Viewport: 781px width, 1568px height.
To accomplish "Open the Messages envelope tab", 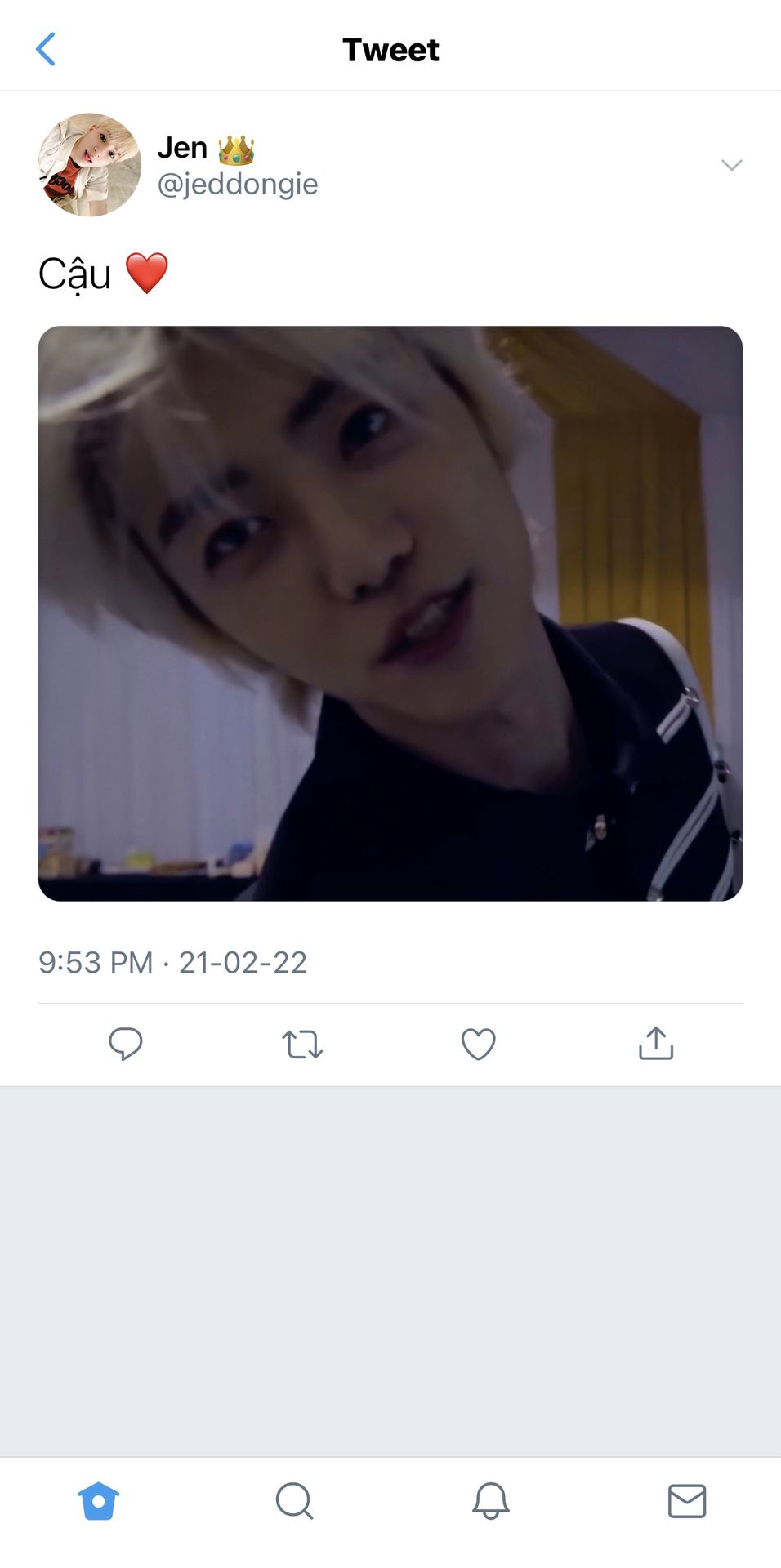I will point(687,1501).
